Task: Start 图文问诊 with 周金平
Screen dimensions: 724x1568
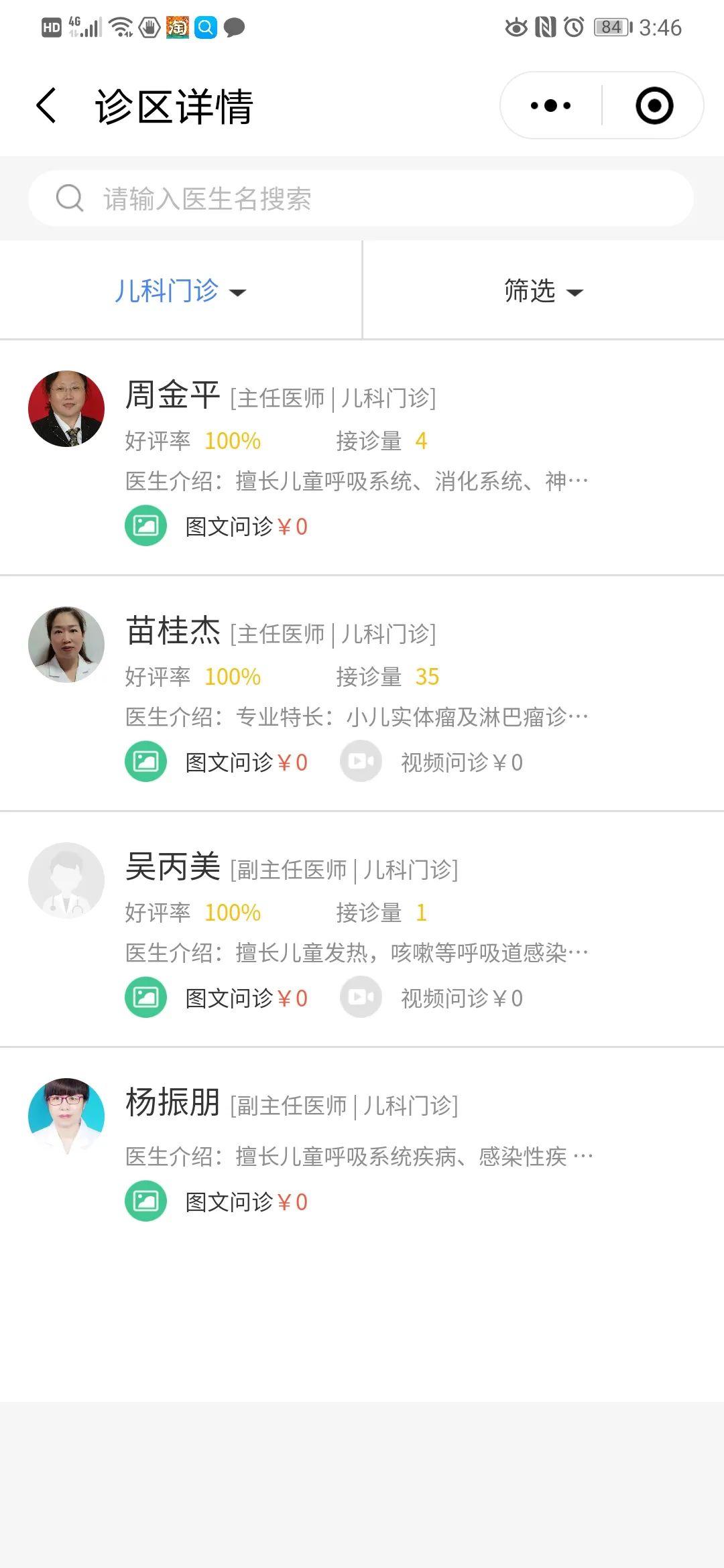Action: [217, 526]
